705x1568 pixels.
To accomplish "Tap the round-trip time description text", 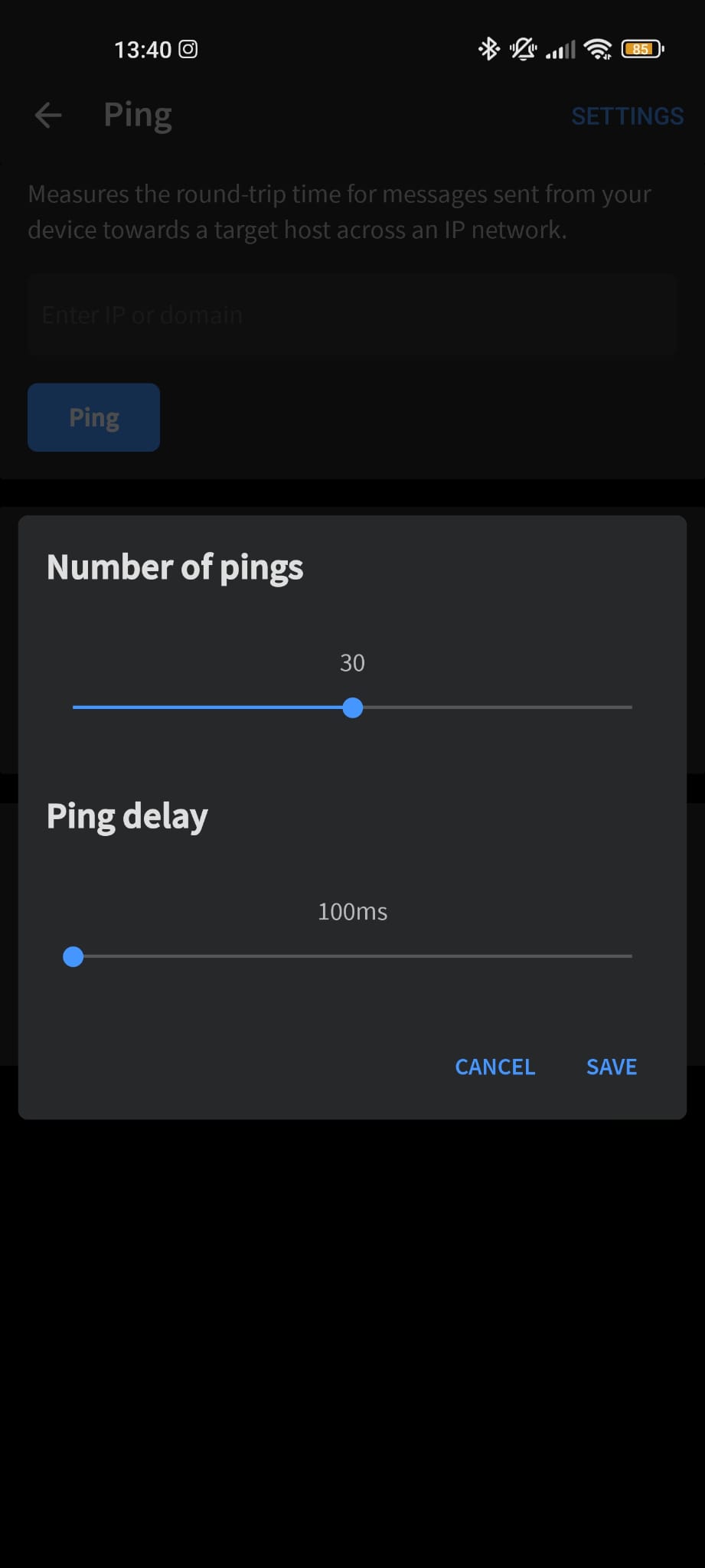I will [x=339, y=211].
